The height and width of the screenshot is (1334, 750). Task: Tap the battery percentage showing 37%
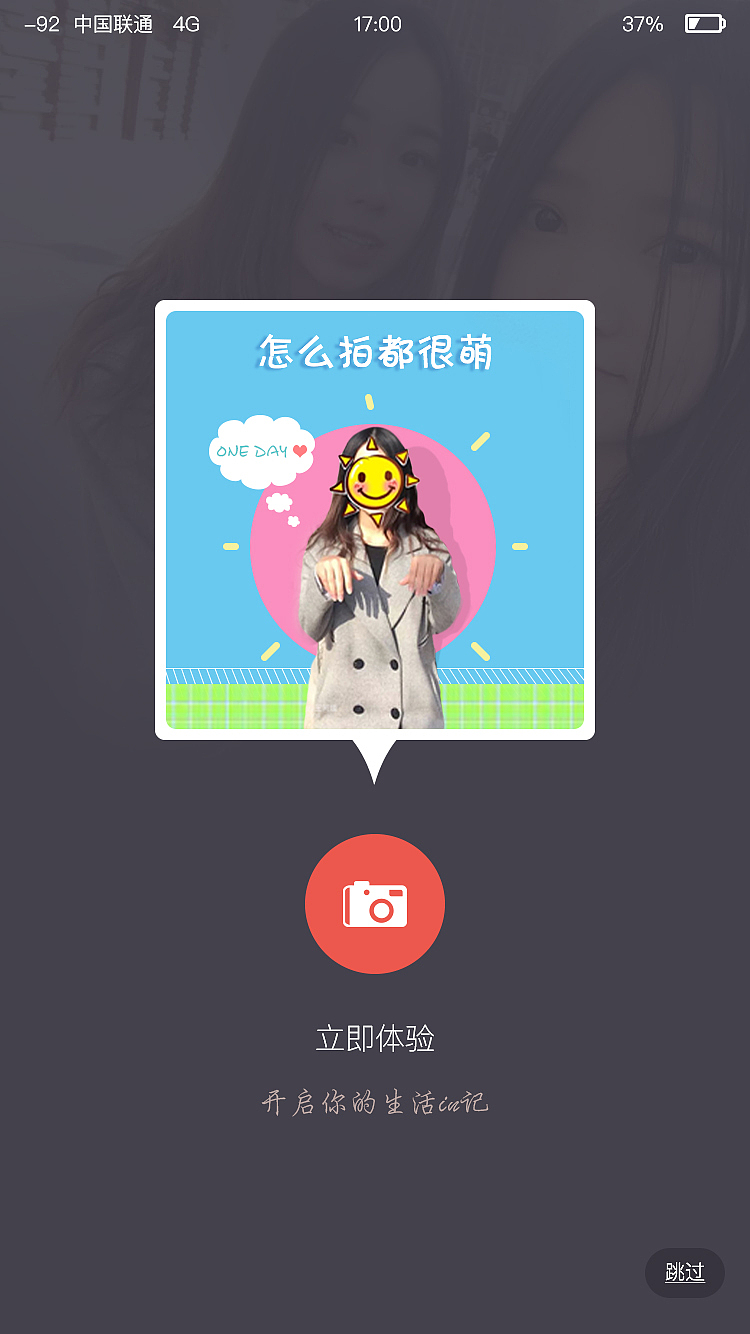coord(642,23)
